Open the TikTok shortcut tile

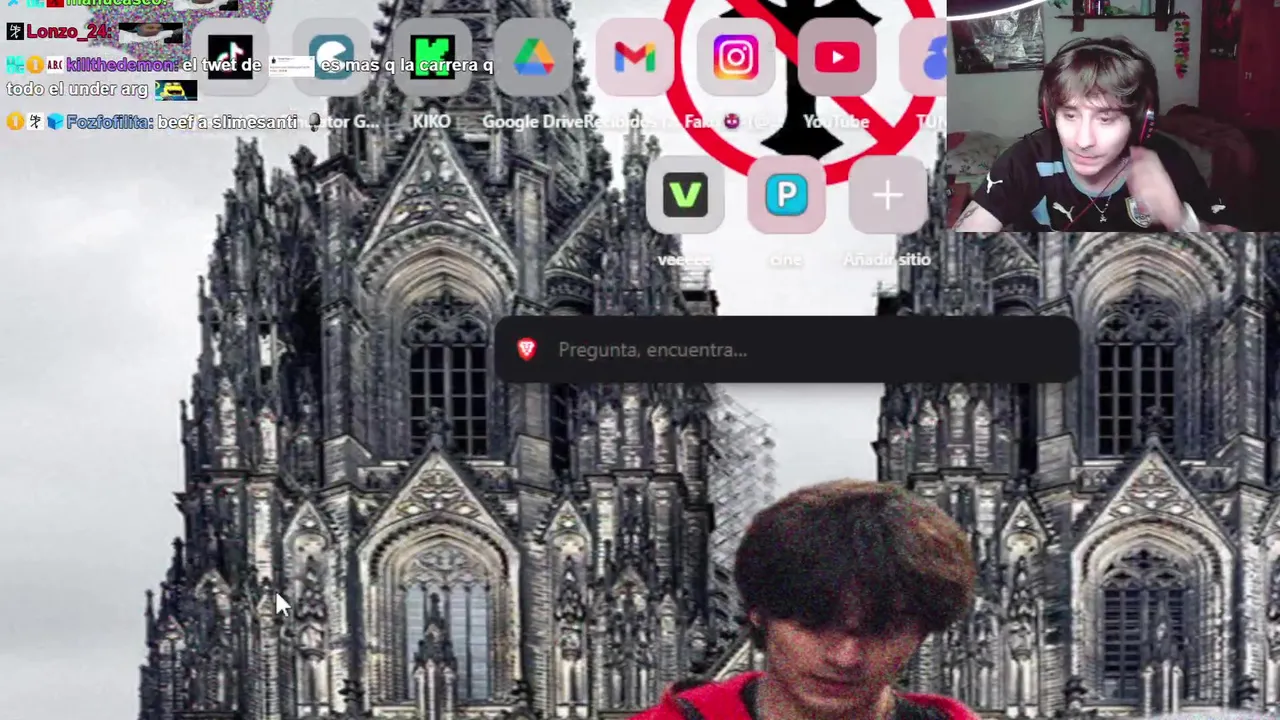230,57
